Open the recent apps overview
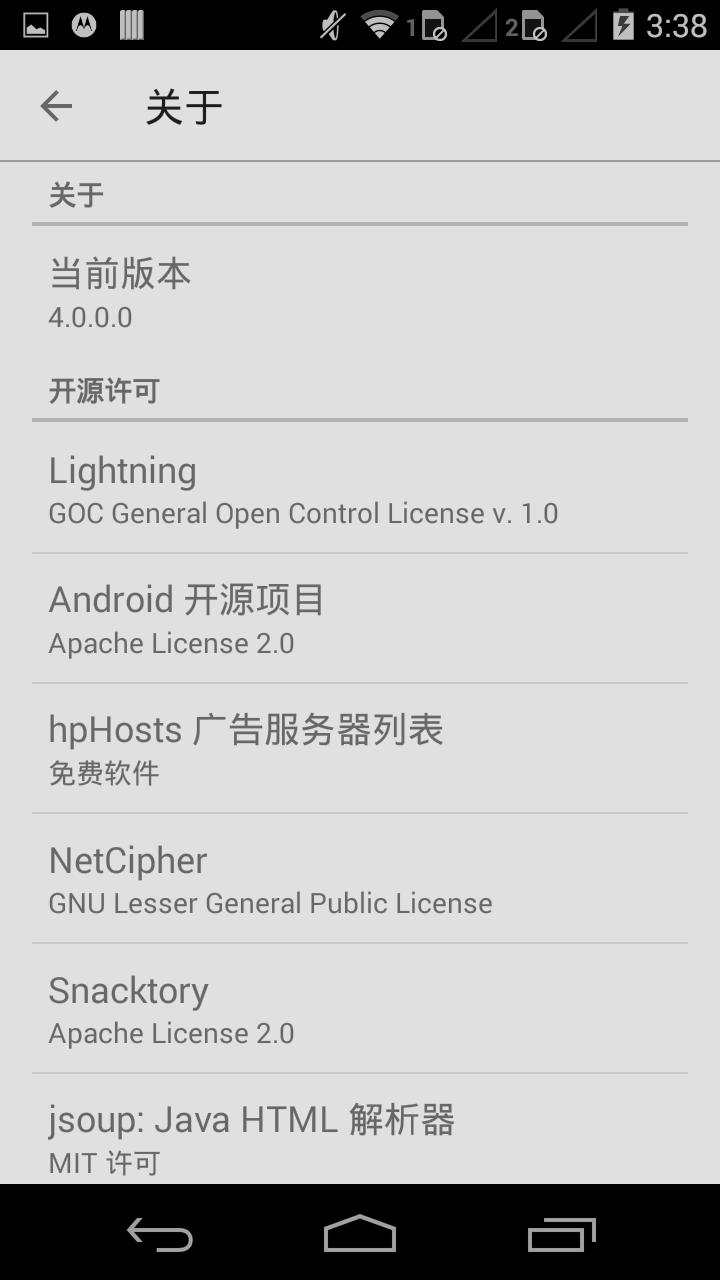The height and width of the screenshot is (1280, 720). (x=561, y=1234)
